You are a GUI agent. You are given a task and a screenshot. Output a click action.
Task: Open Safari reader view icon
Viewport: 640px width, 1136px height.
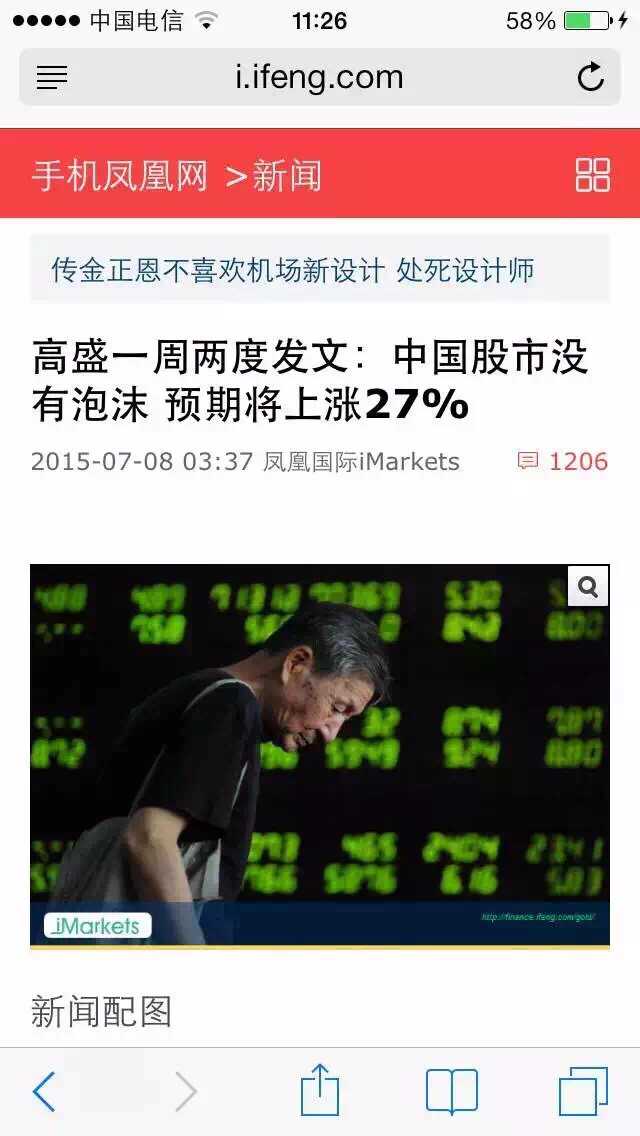52,77
